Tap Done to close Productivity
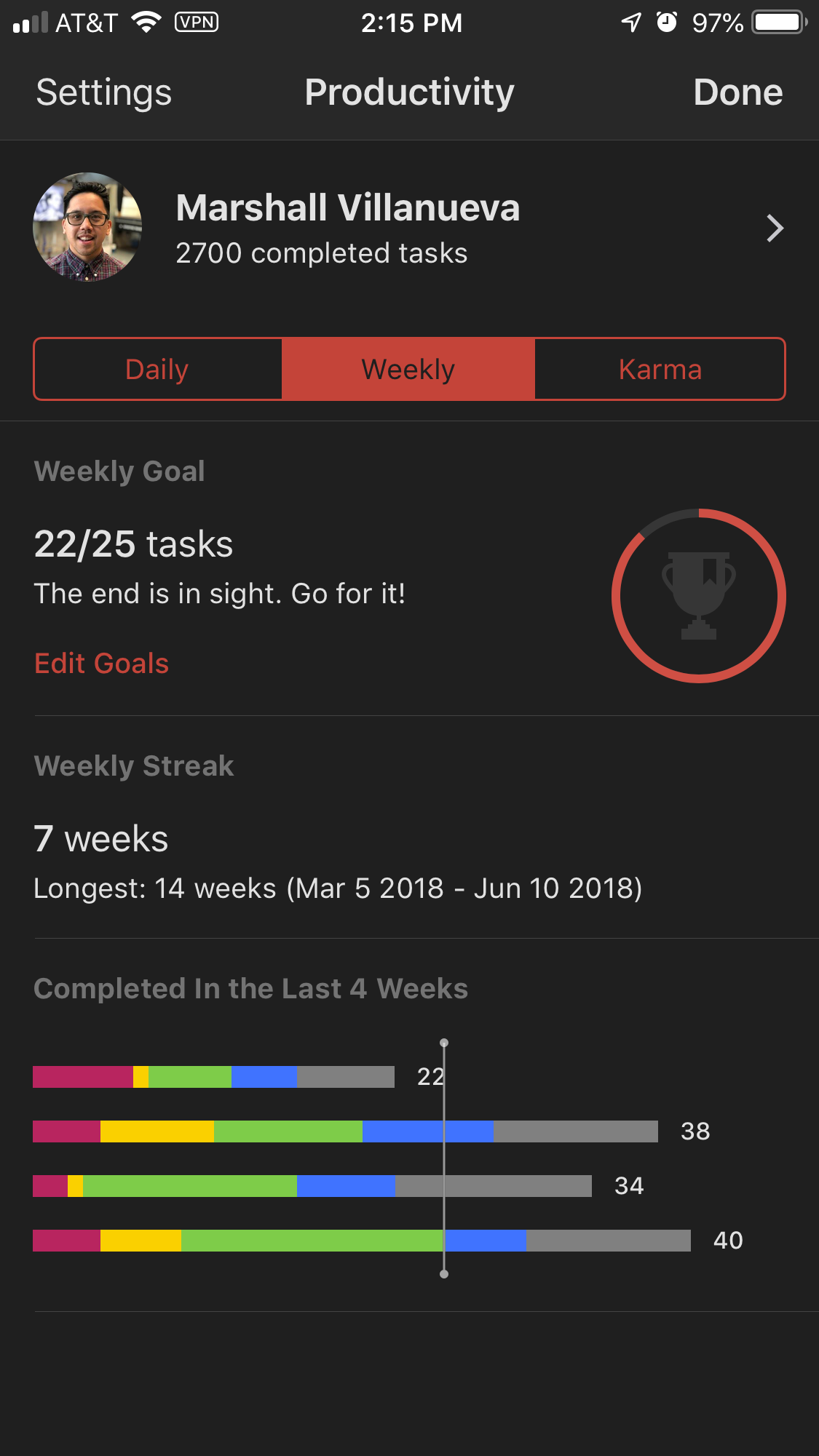Screen dimensions: 819x1456 (x=737, y=92)
